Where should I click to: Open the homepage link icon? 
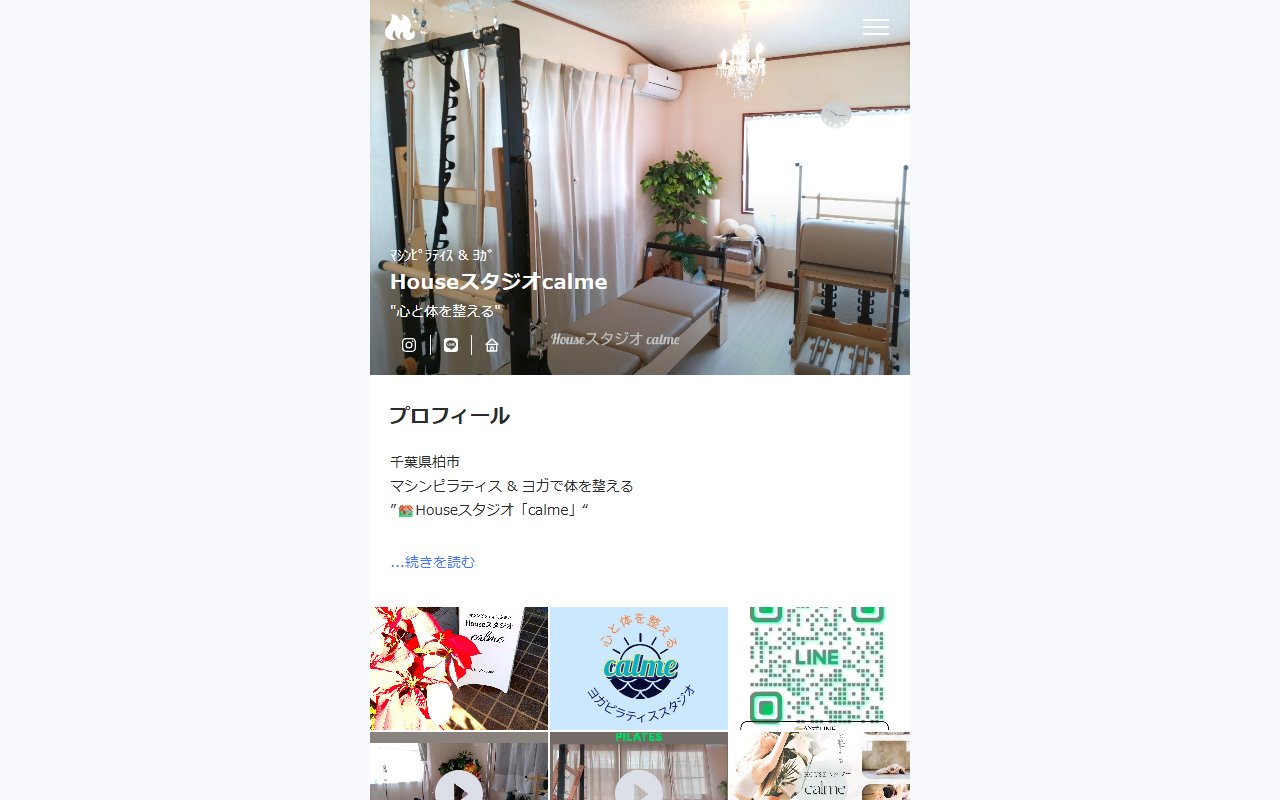[x=492, y=345]
